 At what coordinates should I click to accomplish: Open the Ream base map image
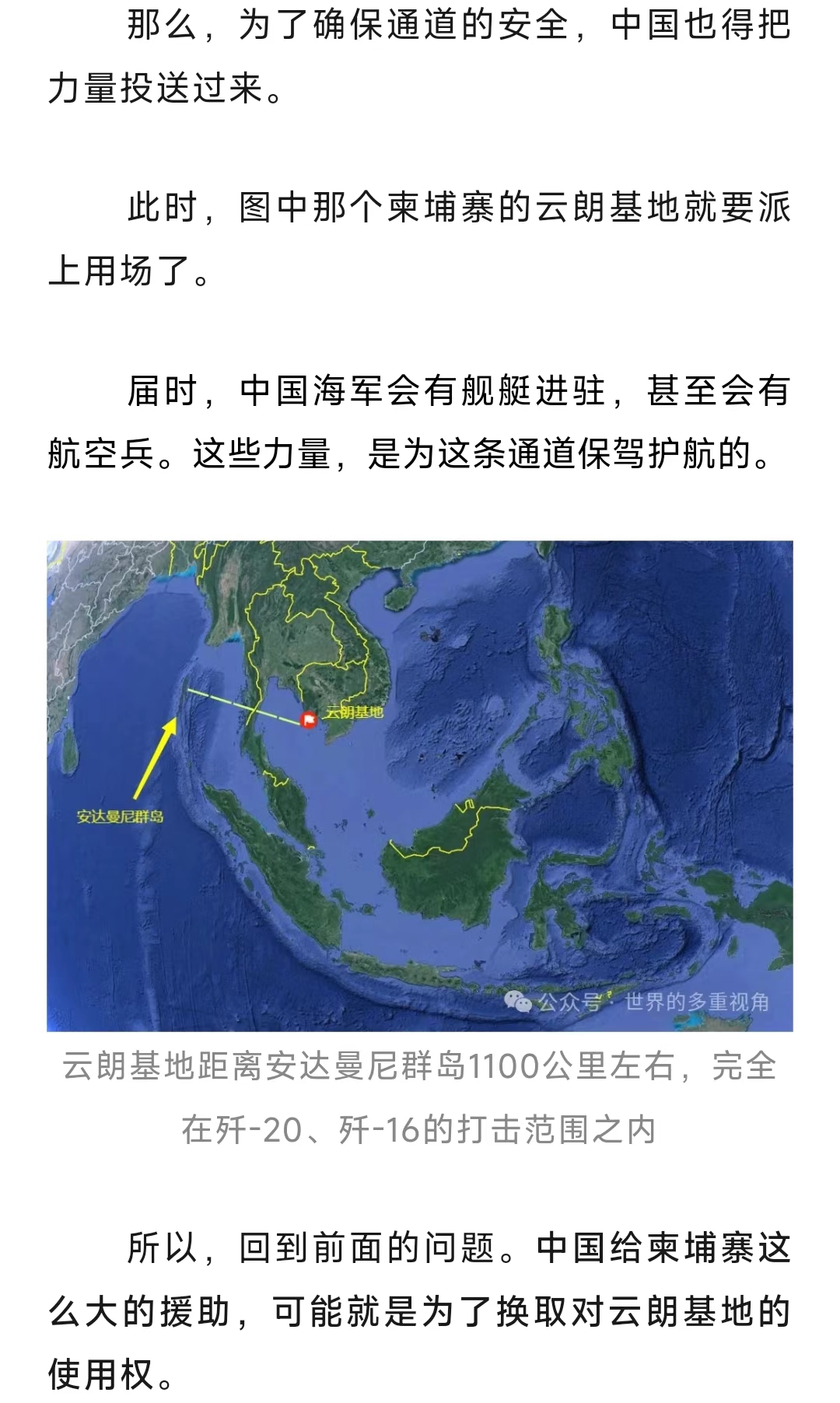[420, 785]
